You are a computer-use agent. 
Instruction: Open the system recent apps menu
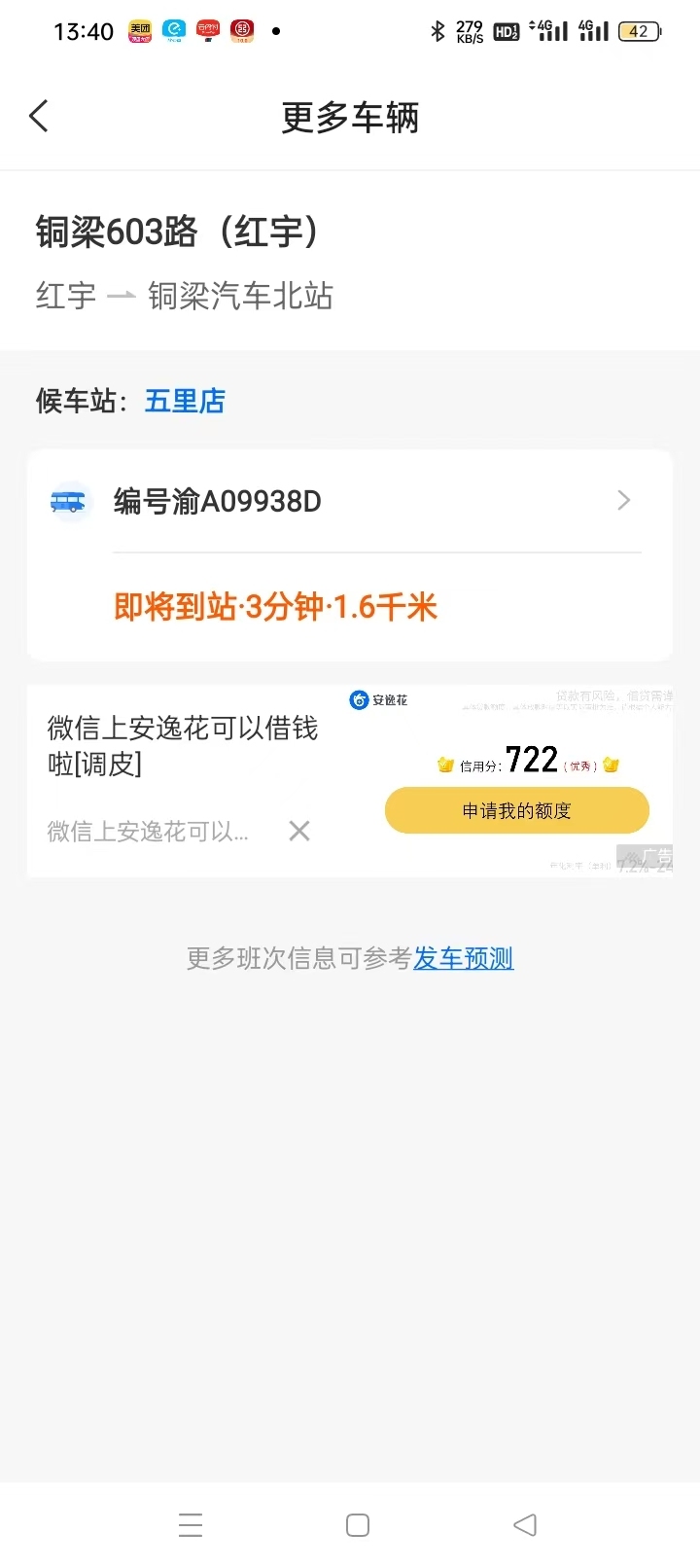click(x=191, y=1525)
